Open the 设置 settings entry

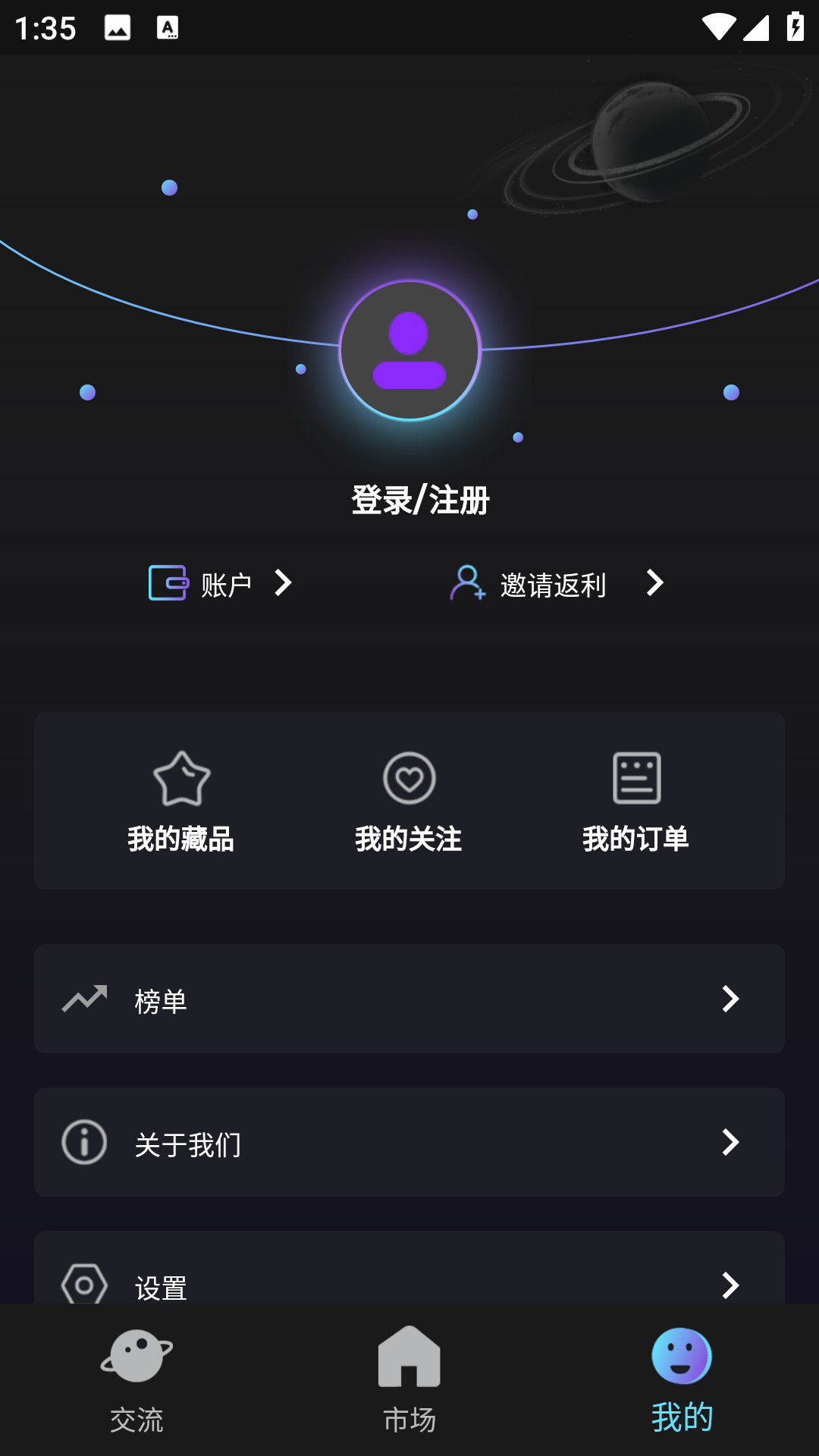tap(161, 1285)
